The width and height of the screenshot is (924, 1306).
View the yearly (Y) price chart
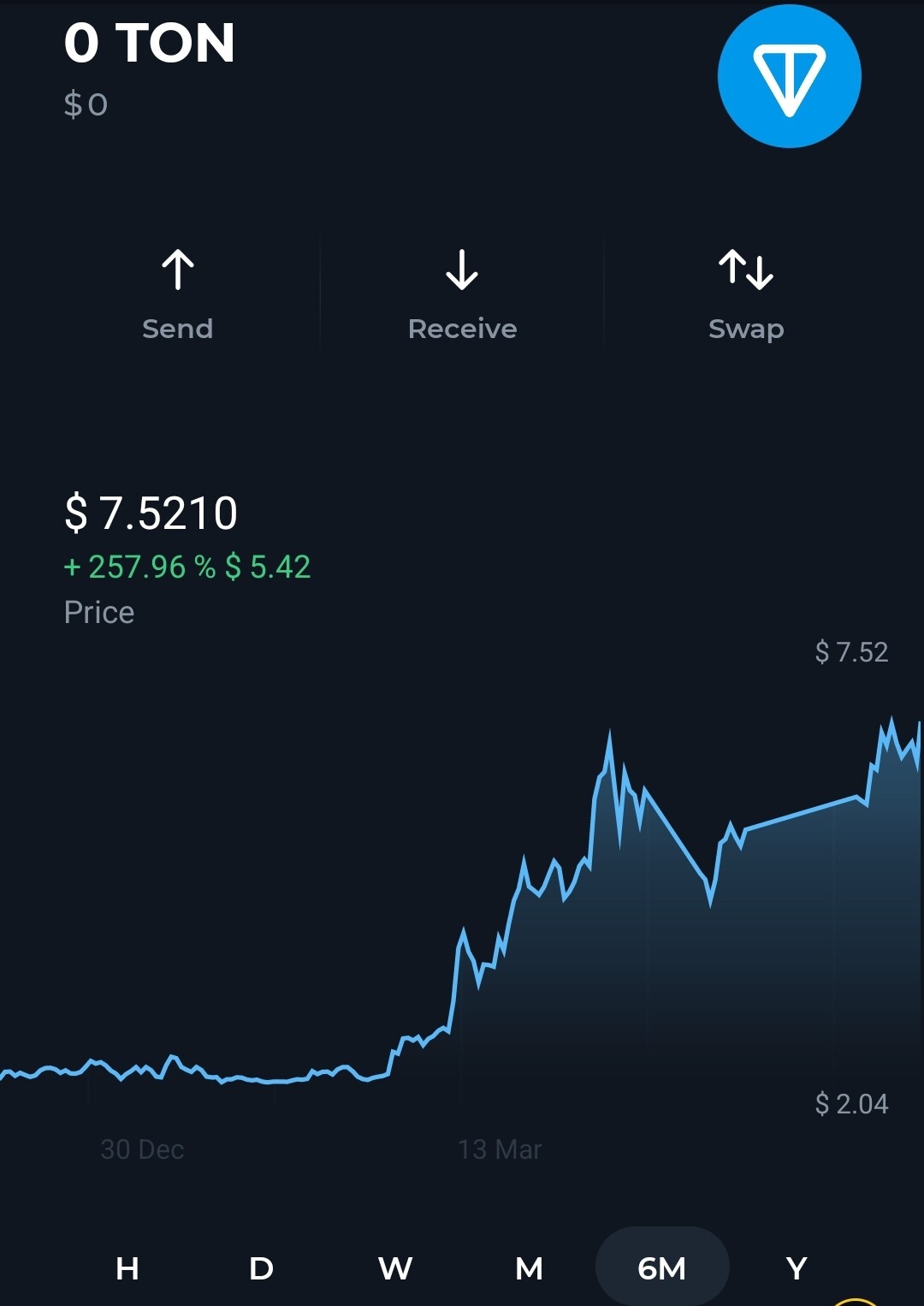click(x=797, y=1267)
